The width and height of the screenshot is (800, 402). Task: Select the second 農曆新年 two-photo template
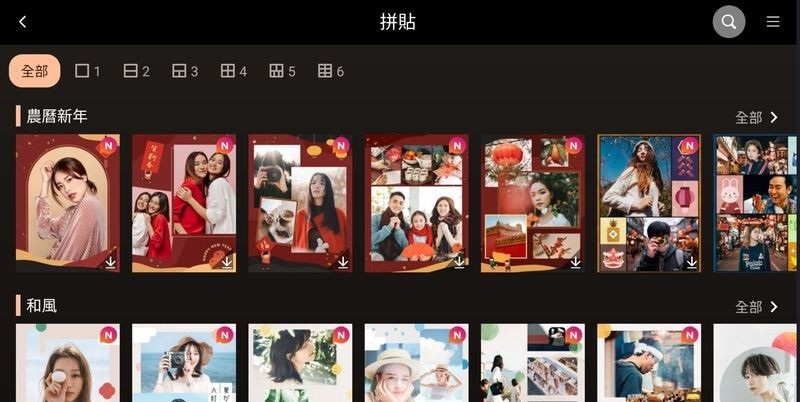pyautogui.click(x=184, y=203)
